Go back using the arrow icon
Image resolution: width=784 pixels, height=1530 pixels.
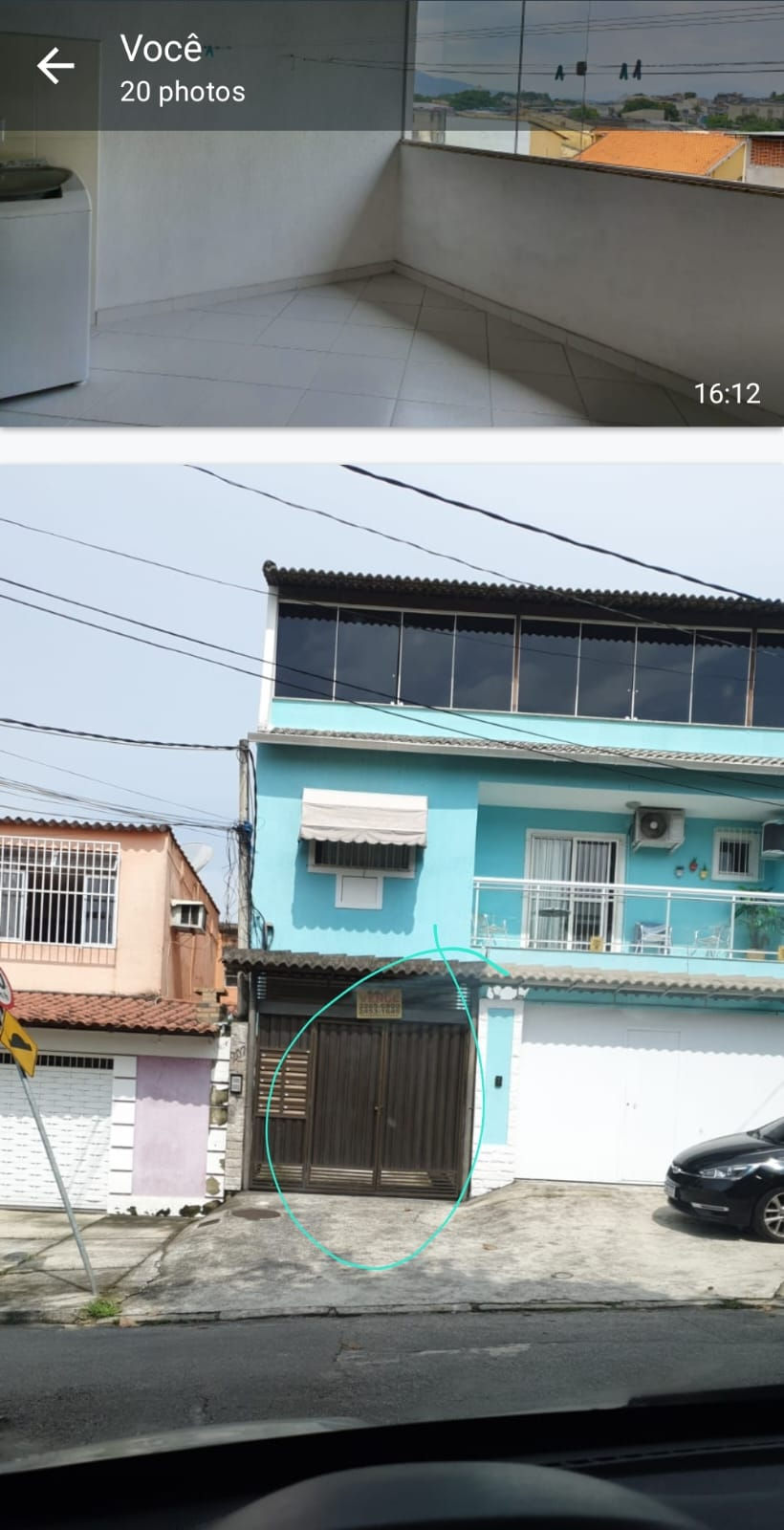click(55, 66)
